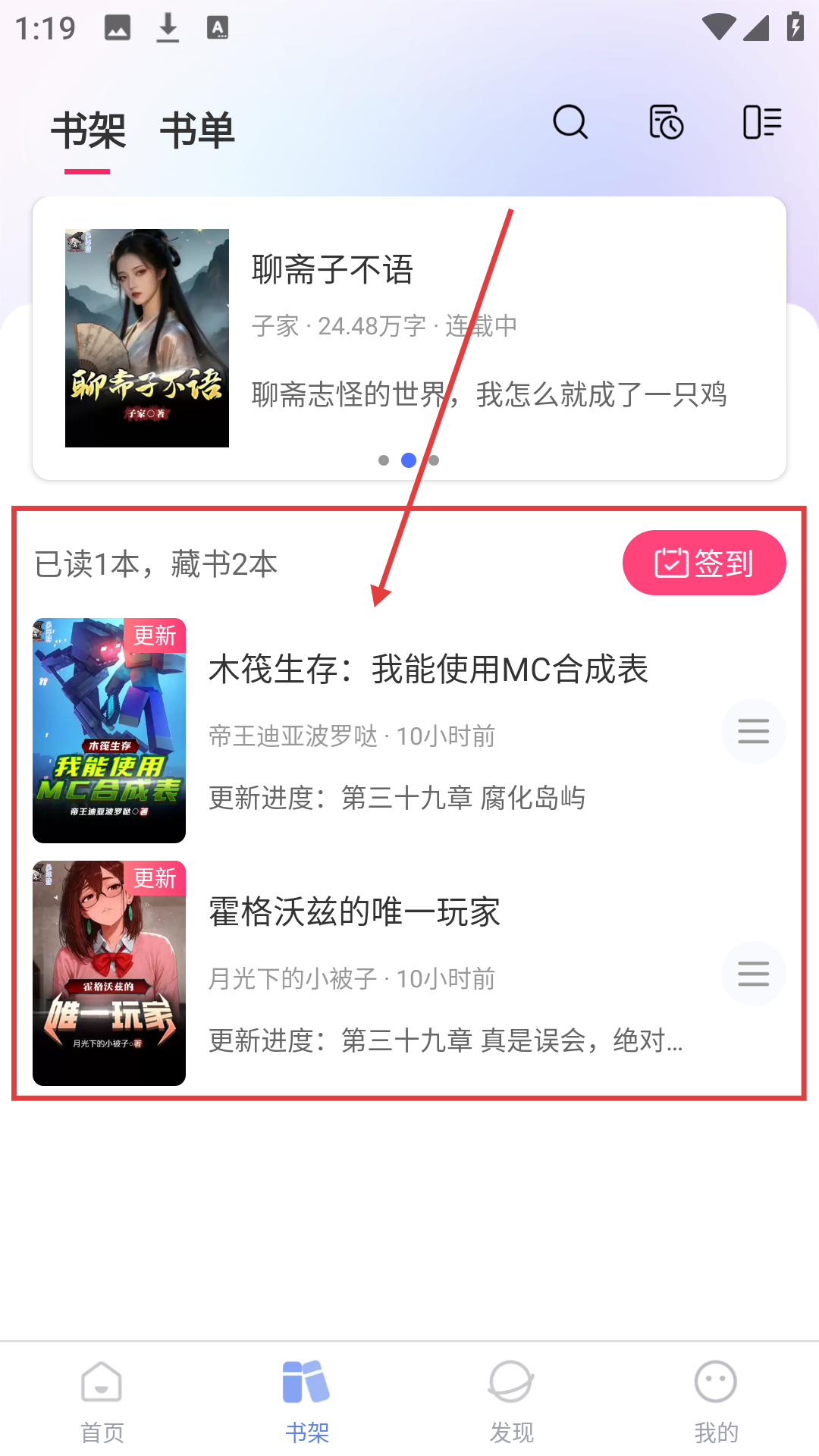Go to the 首页 tab
This screenshot has width=819, height=1456.
(x=102, y=1401)
